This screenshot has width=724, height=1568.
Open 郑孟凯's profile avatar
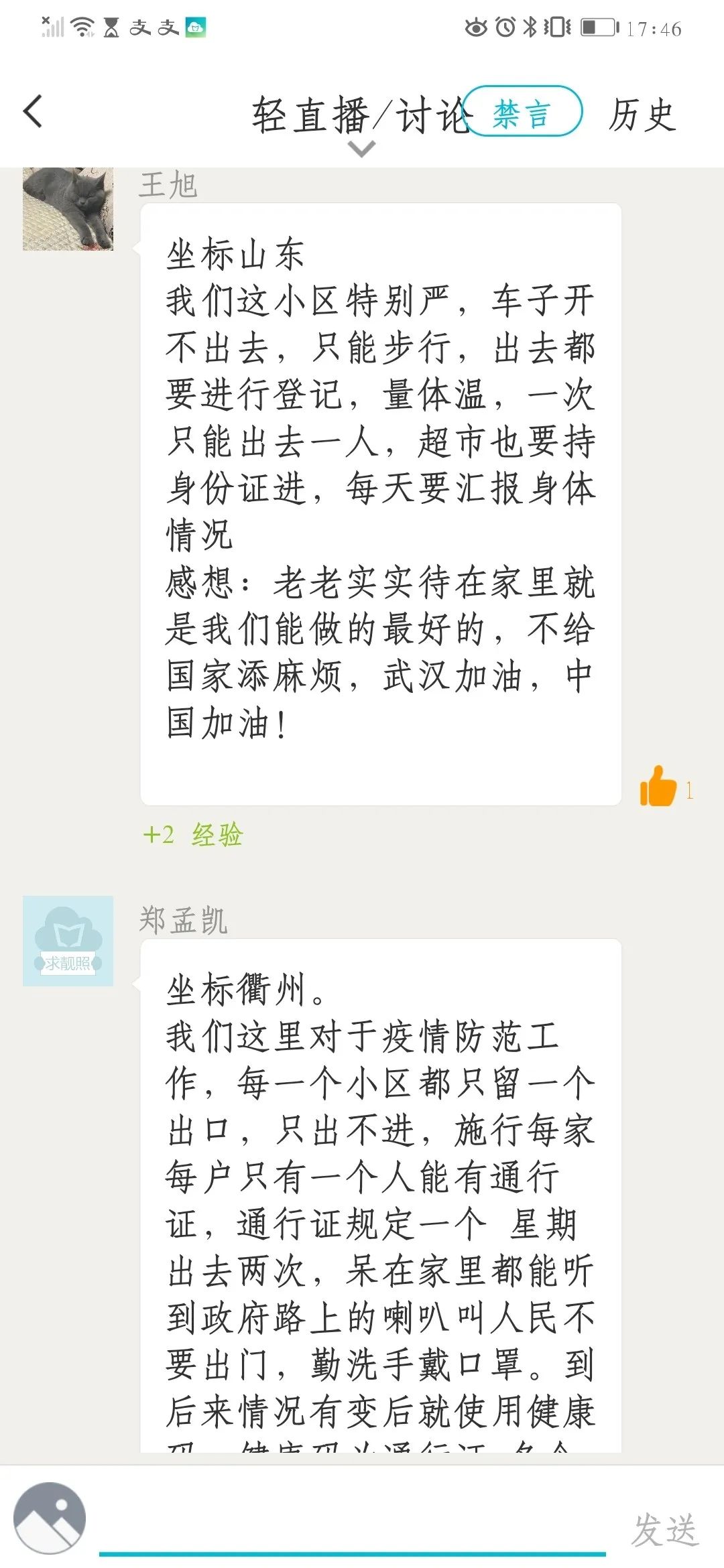pyautogui.click(x=68, y=941)
